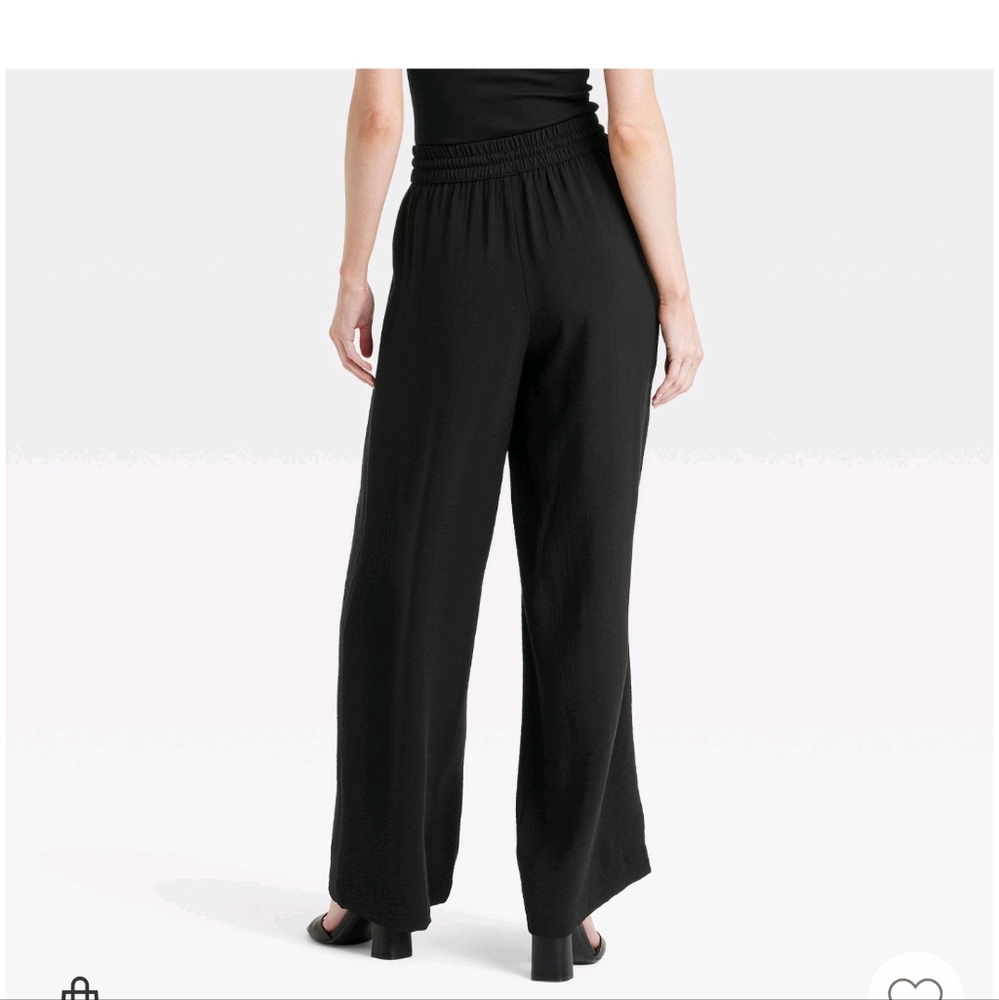999x1000 pixels.
Task: Click the wide-leg pants product photo
Action: pos(500,500)
